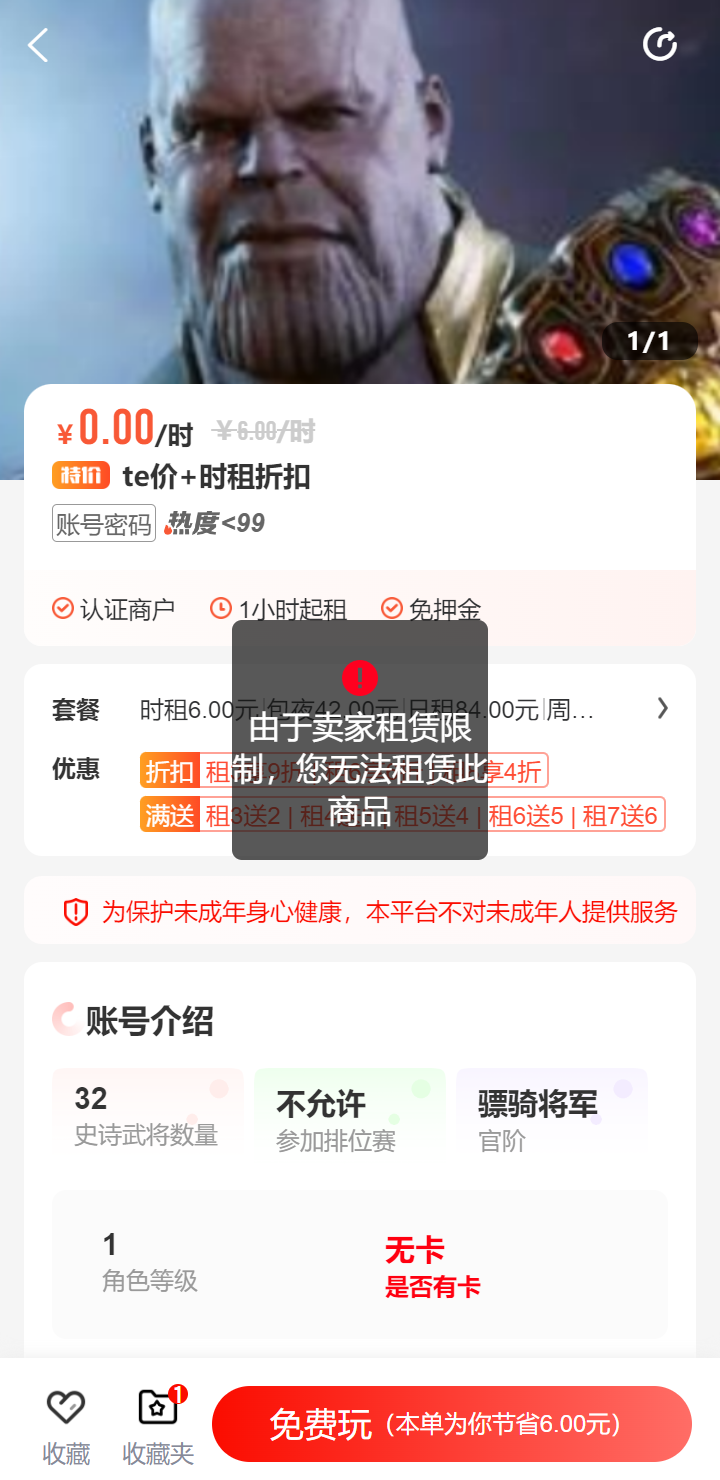Image resolution: width=720 pixels, height=1480 pixels.
Task: Expand the 套餐 package options chevron
Action: point(662,709)
